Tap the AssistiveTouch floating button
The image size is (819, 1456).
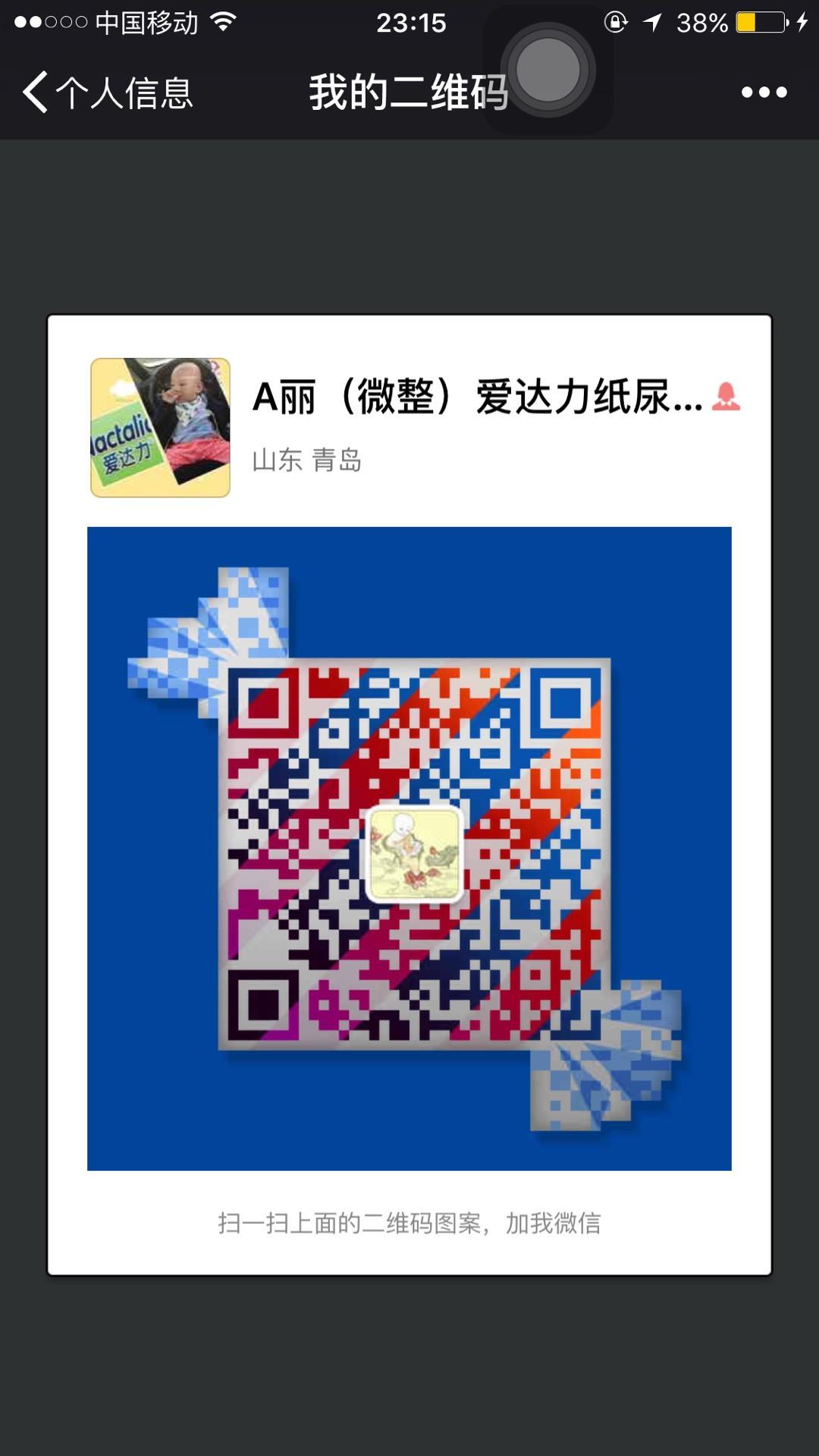tap(548, 71)
